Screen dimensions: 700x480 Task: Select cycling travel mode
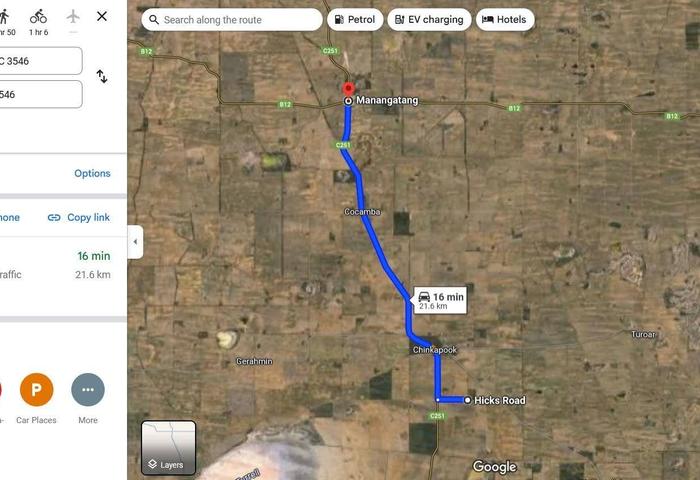click(38, 17)
